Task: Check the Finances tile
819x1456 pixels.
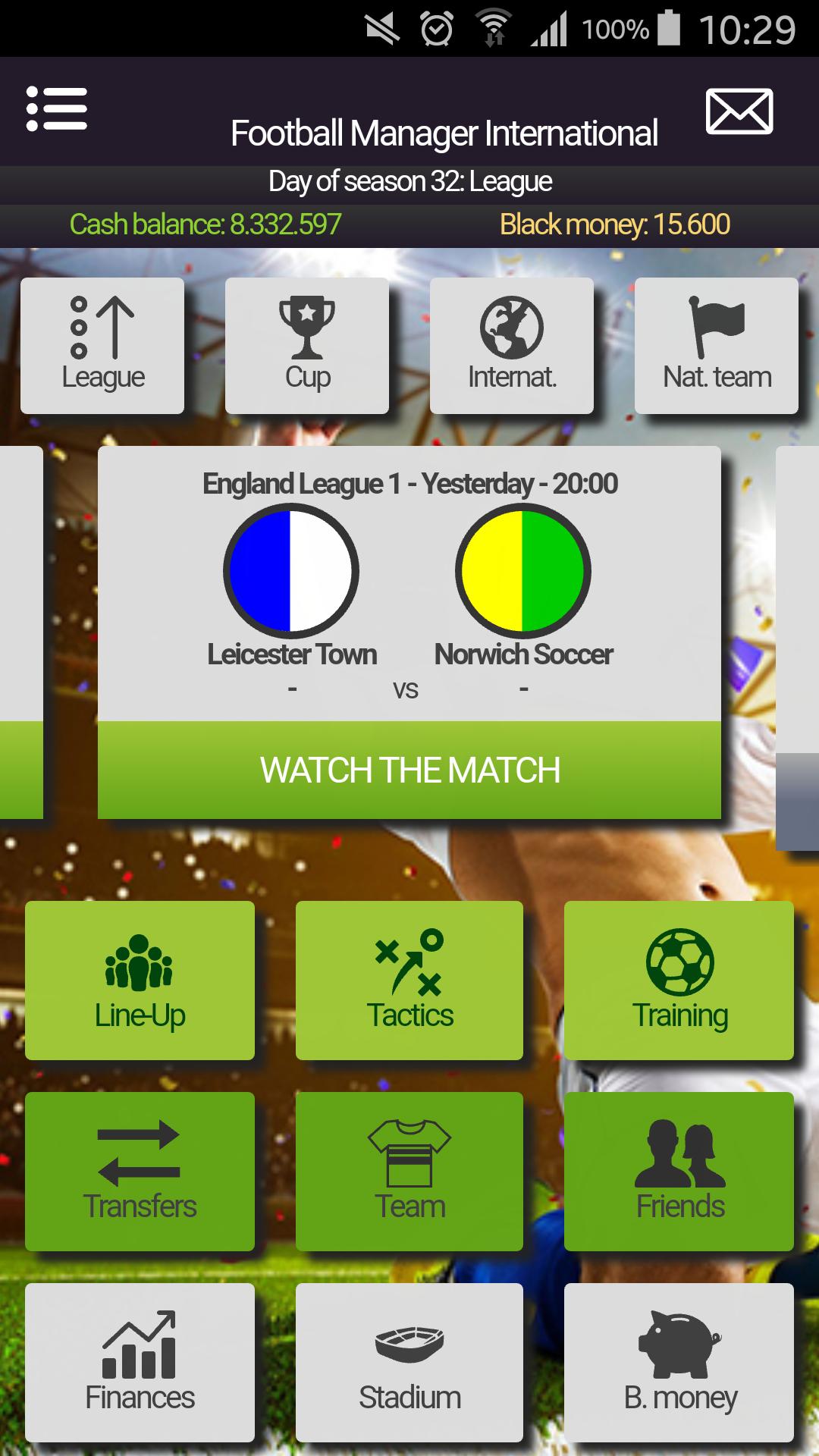Action: (140, 1363)
